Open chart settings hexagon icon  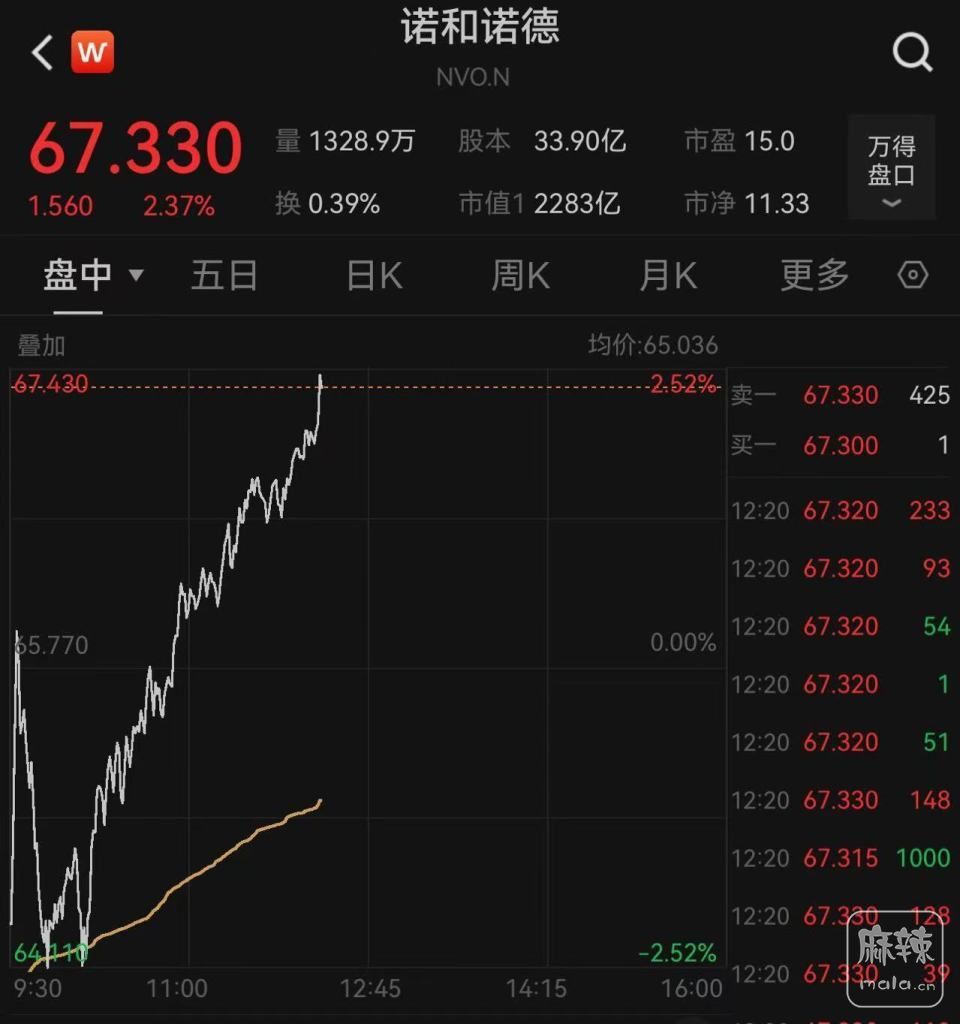913,275
